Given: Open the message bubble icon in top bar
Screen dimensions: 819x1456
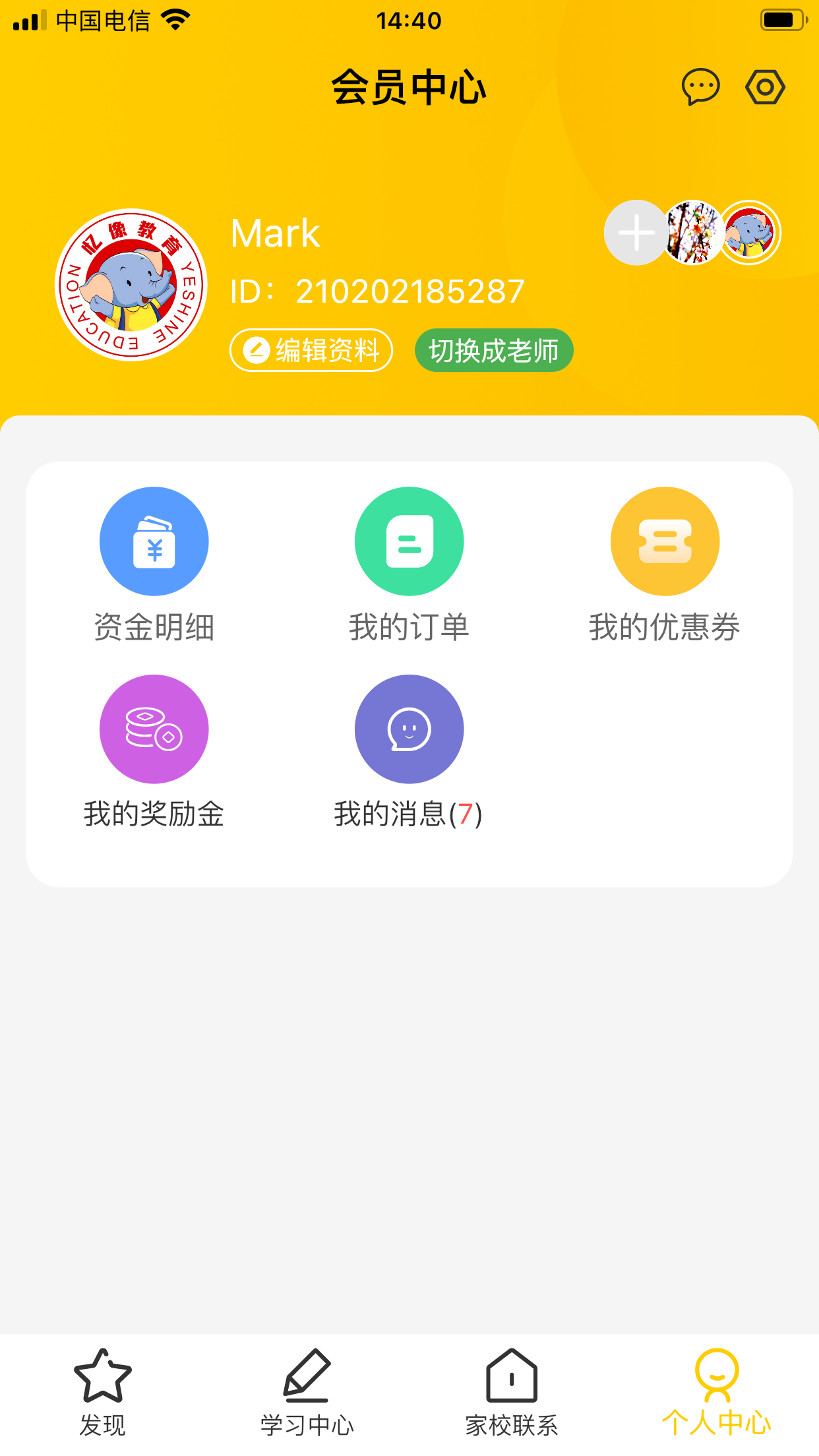Looking at the screenshot, I should point(700,86).
